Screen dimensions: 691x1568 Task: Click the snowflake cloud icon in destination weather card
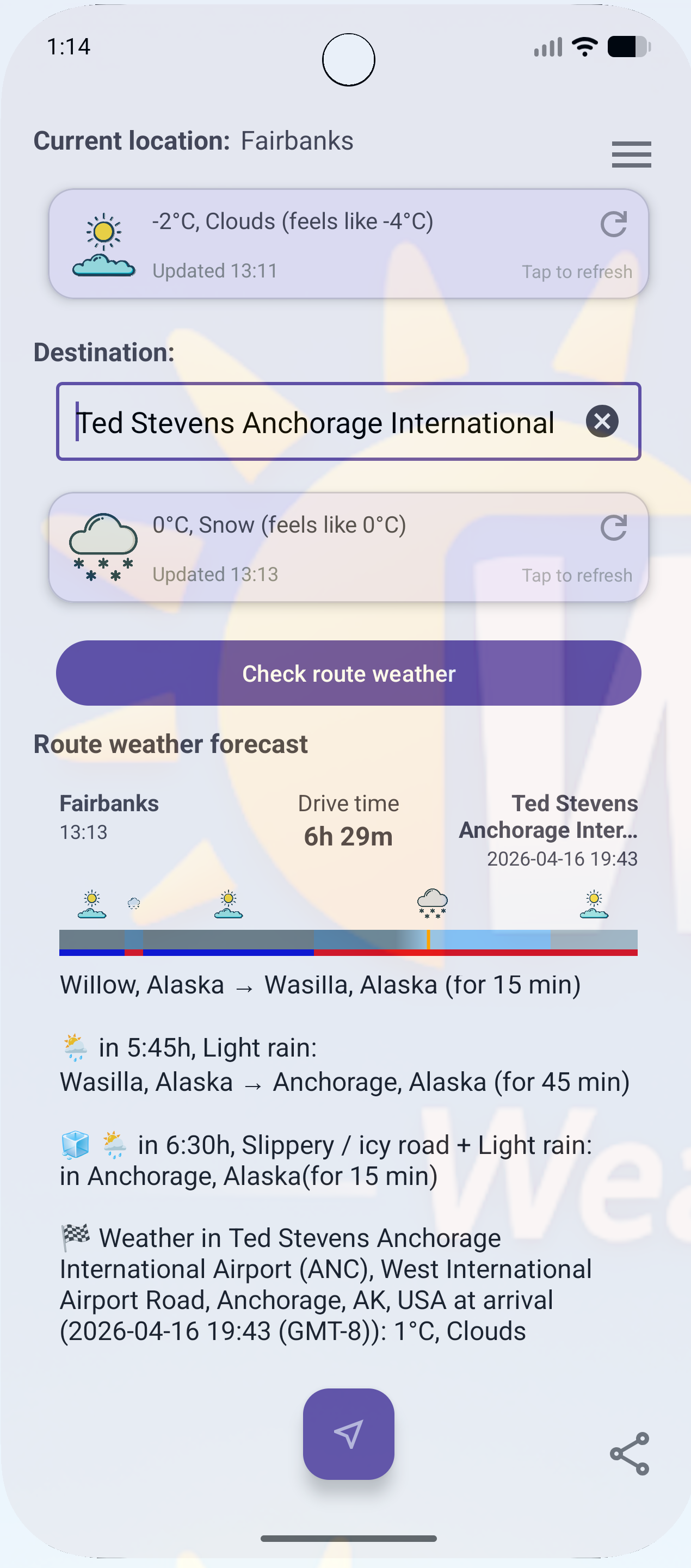click(x=103, y=545)
